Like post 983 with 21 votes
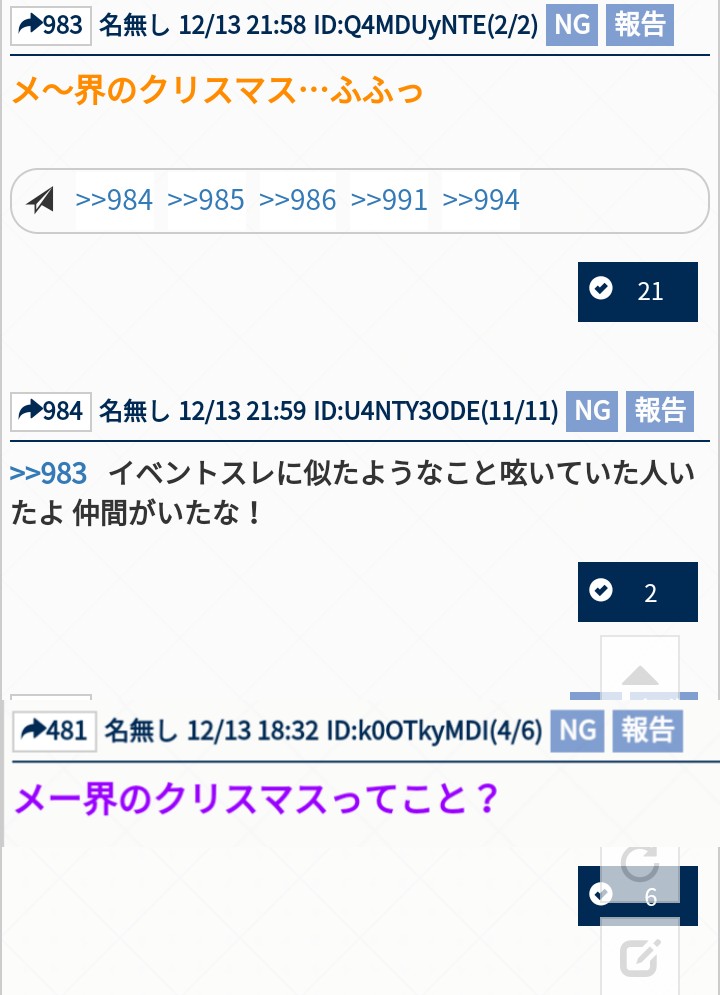The image size is (720, 995). pos(637,291)
